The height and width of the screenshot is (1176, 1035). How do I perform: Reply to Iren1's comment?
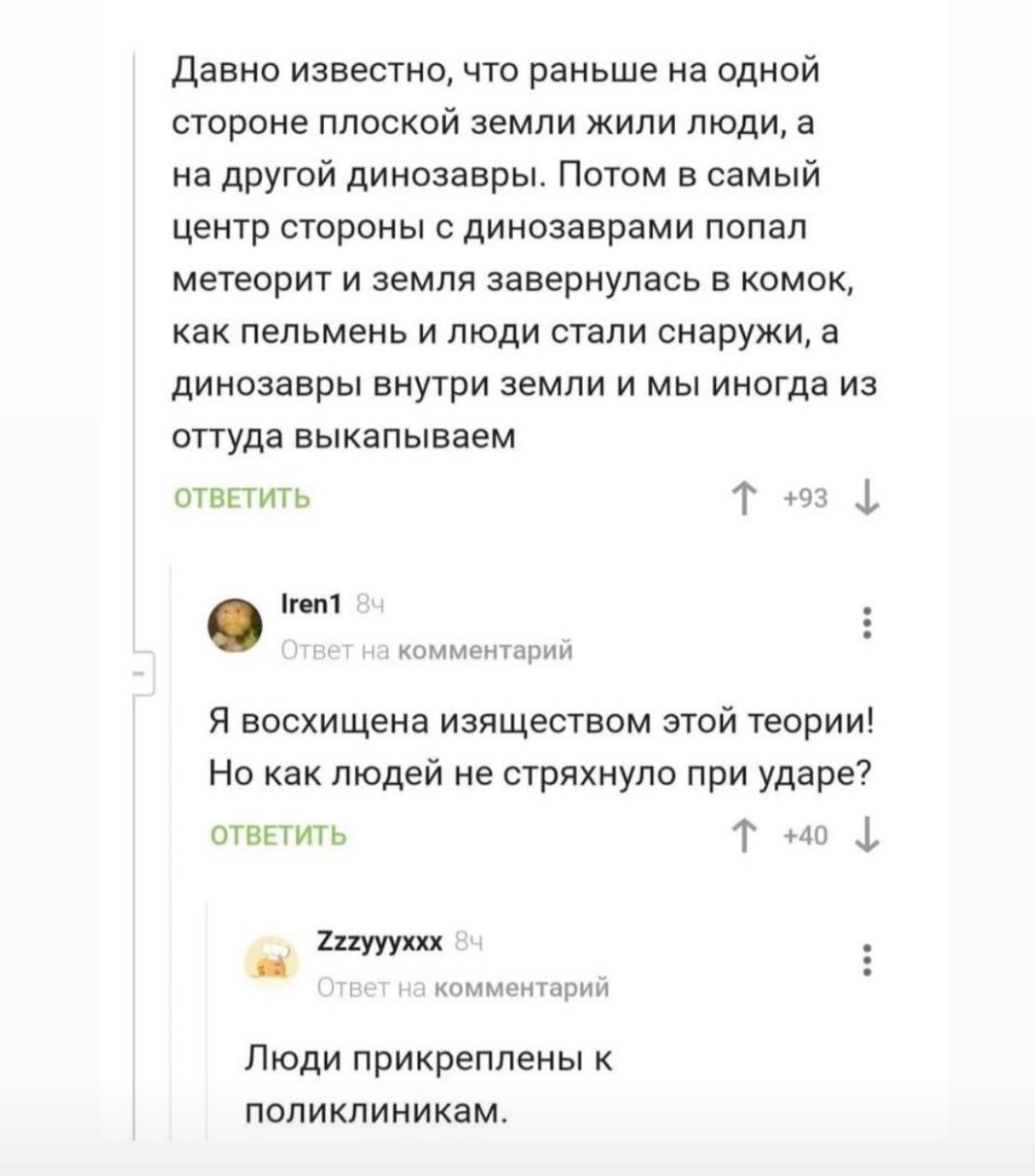pos(278,835)
